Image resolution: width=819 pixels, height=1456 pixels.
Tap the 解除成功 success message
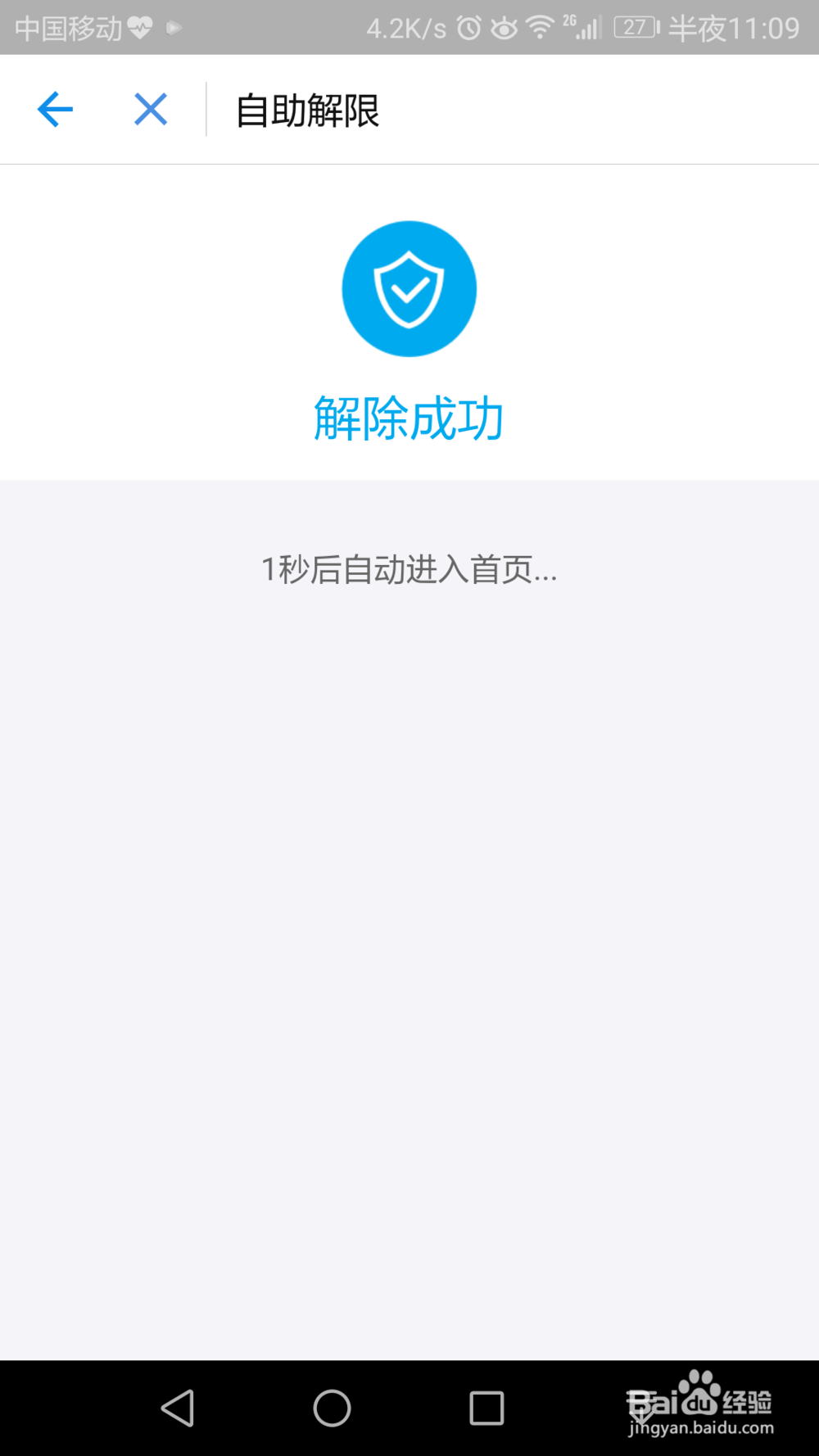click(409, 418)
